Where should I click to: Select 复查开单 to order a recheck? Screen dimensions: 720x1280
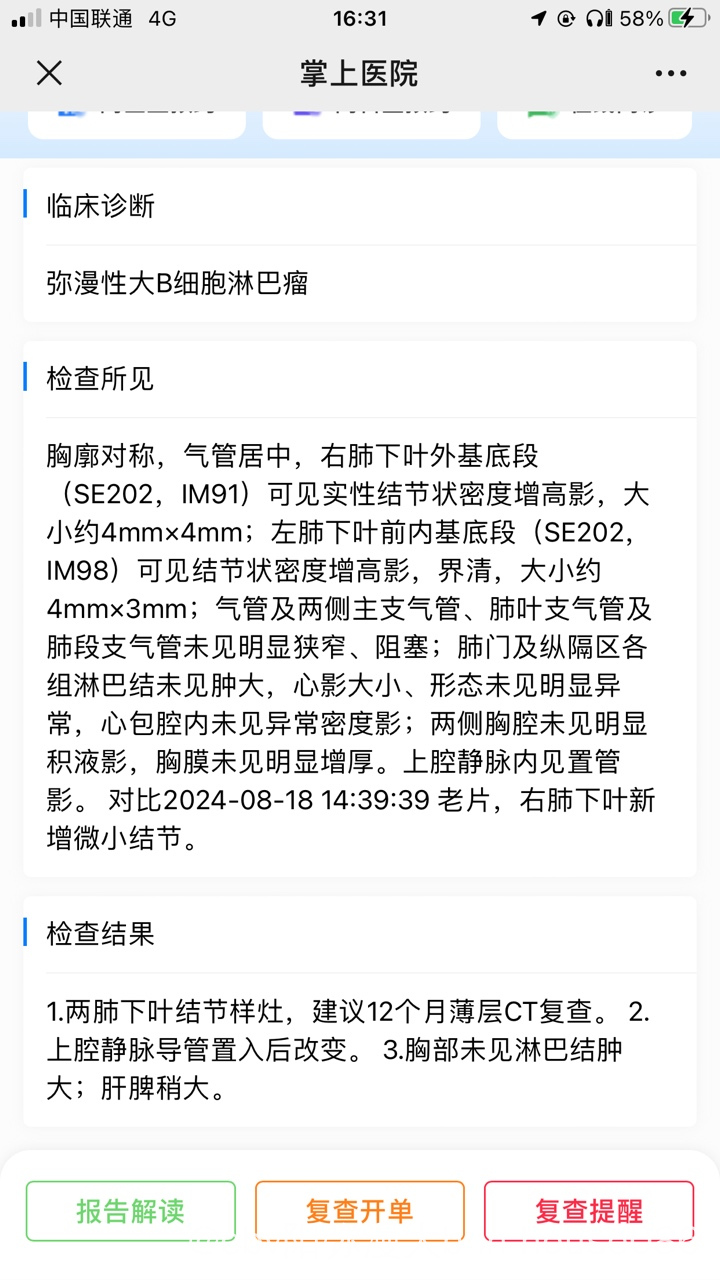point(360,1211)
